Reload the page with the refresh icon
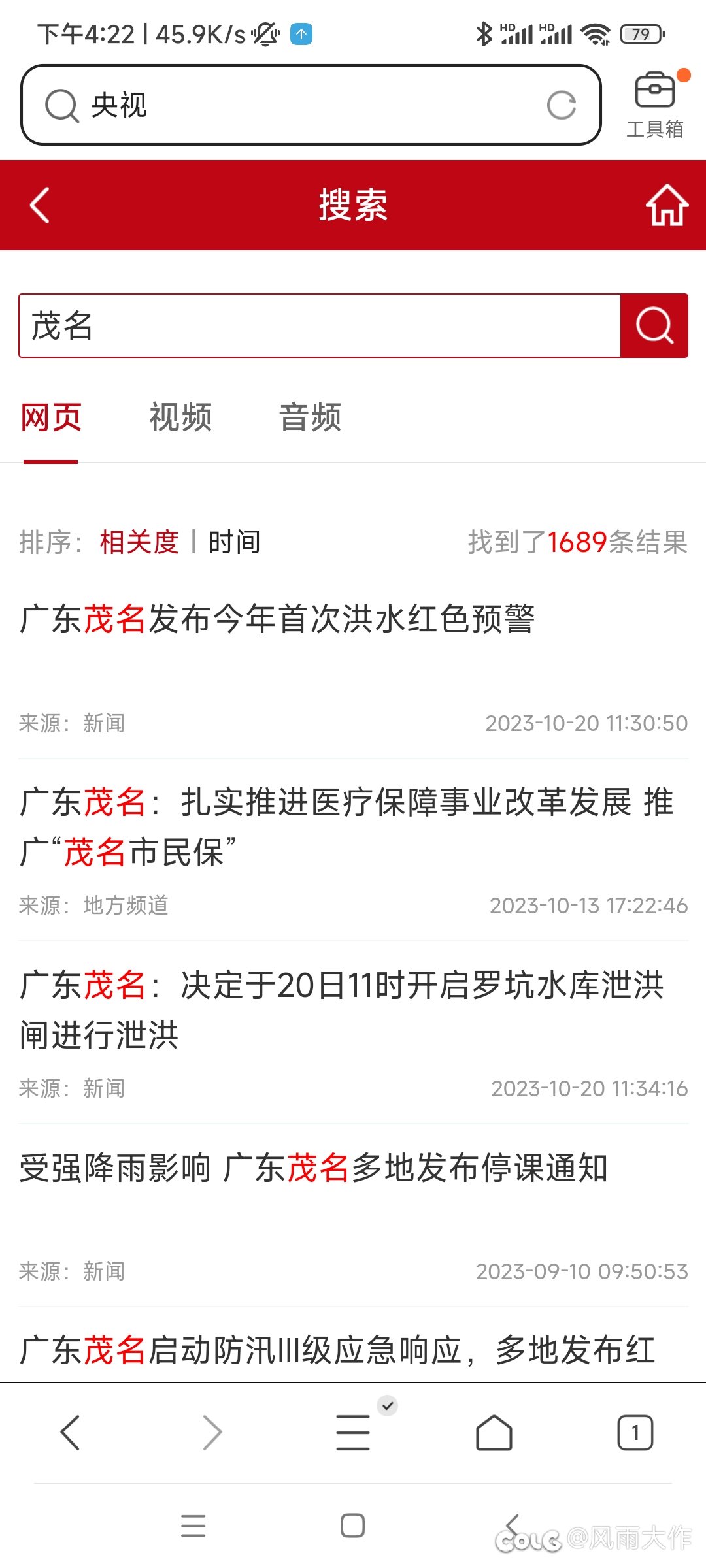Image resolution: width=706 pixels, height=1568 pixels. [562, 105]
